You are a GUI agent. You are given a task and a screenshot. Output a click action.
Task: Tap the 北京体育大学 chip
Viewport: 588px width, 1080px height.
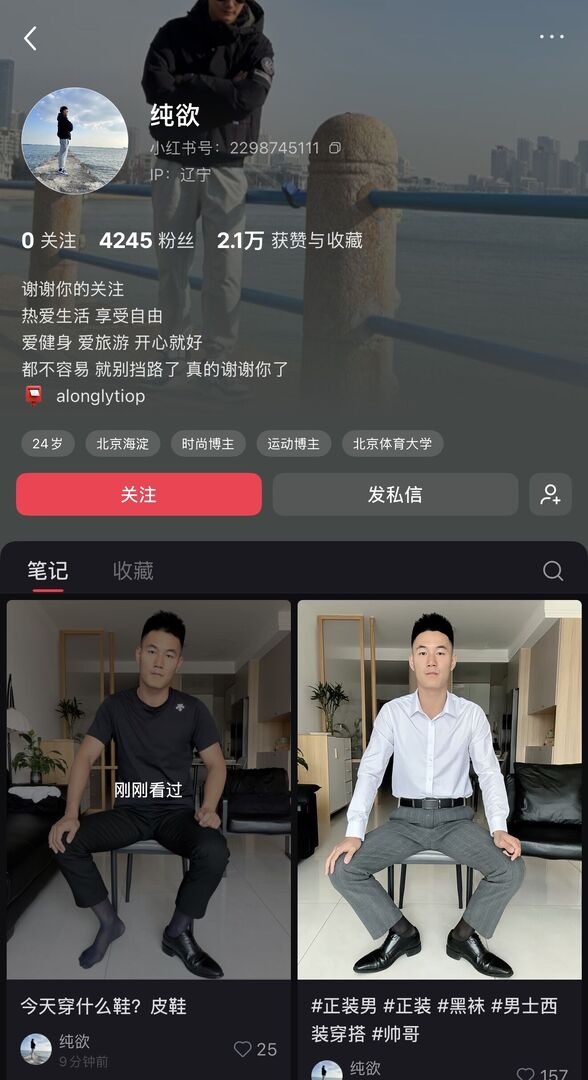(x=392, y=444)
